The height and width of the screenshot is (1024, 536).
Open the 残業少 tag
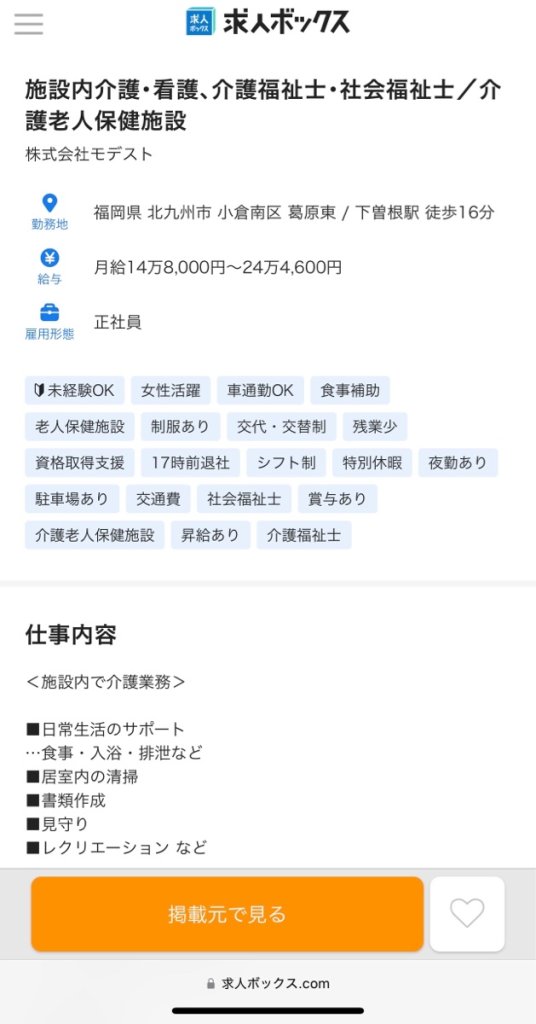375,426
